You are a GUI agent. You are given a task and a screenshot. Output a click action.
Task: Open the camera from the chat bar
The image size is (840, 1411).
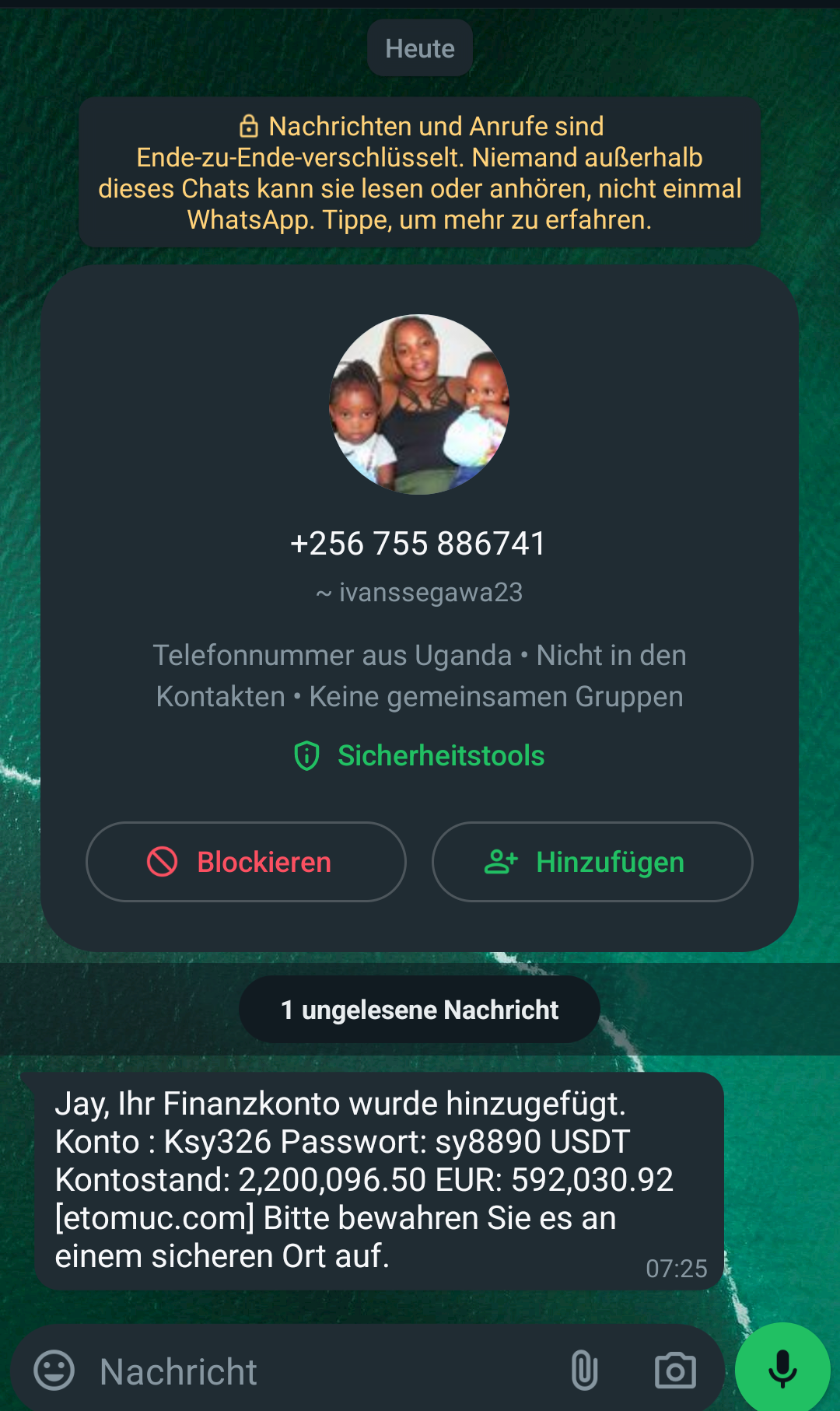tap(675, 1371)
